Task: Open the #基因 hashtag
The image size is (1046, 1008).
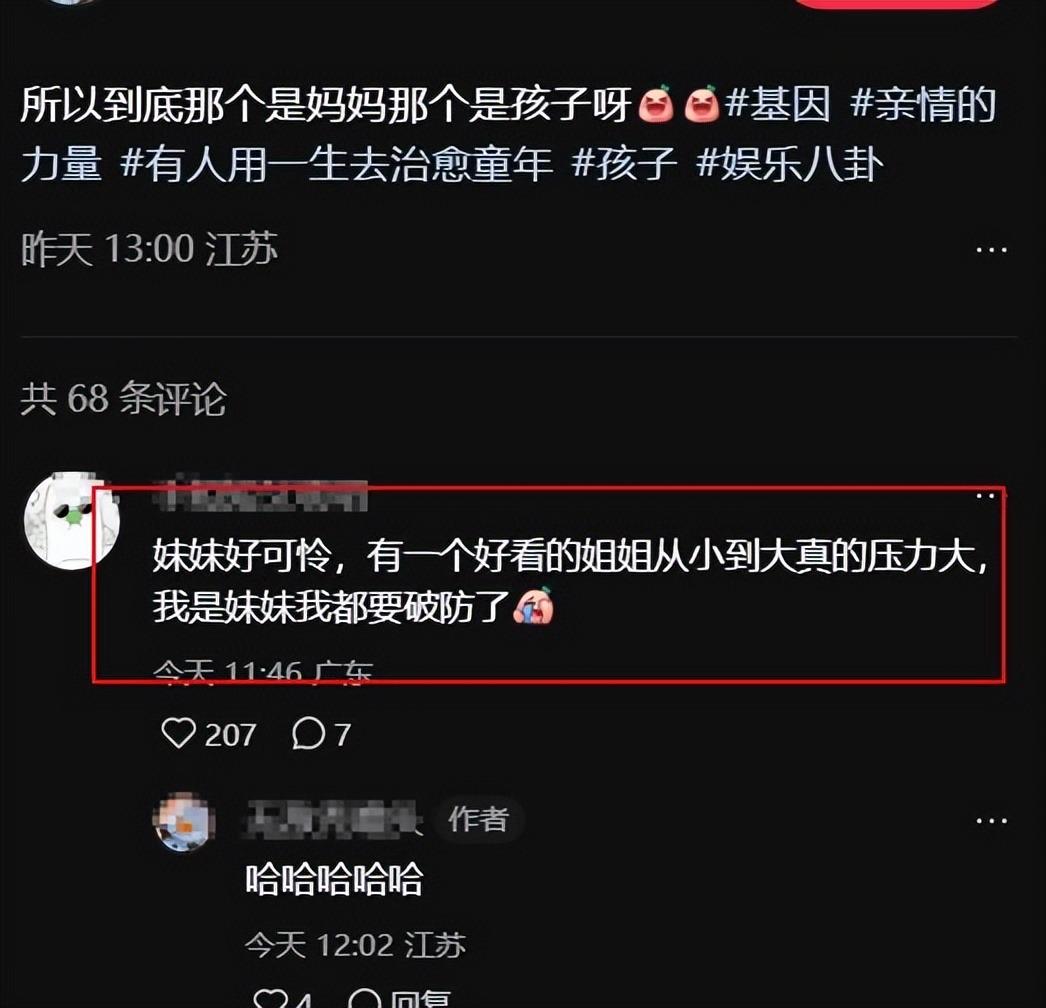Action: pyautogui.click(x=779, y=105)
